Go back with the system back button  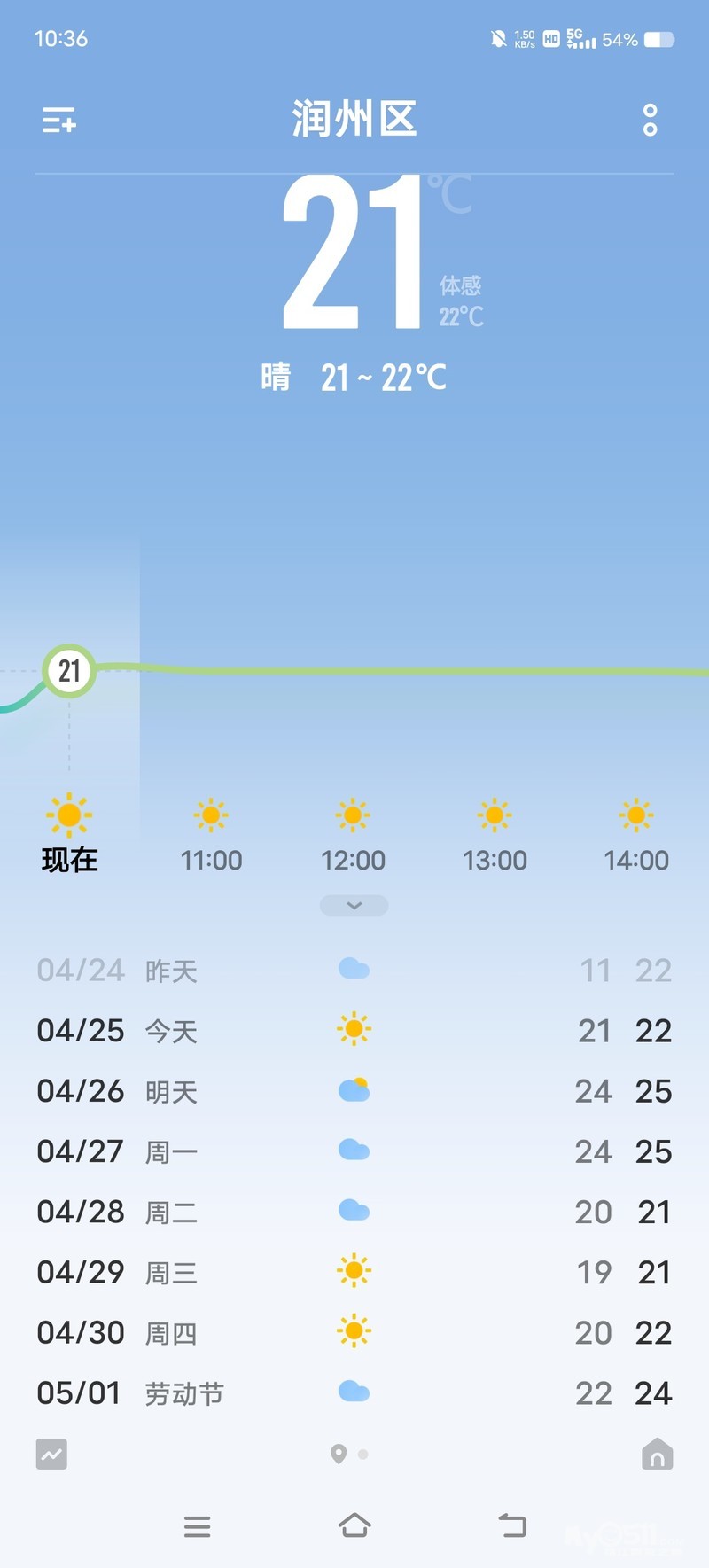pos(512,1525)
